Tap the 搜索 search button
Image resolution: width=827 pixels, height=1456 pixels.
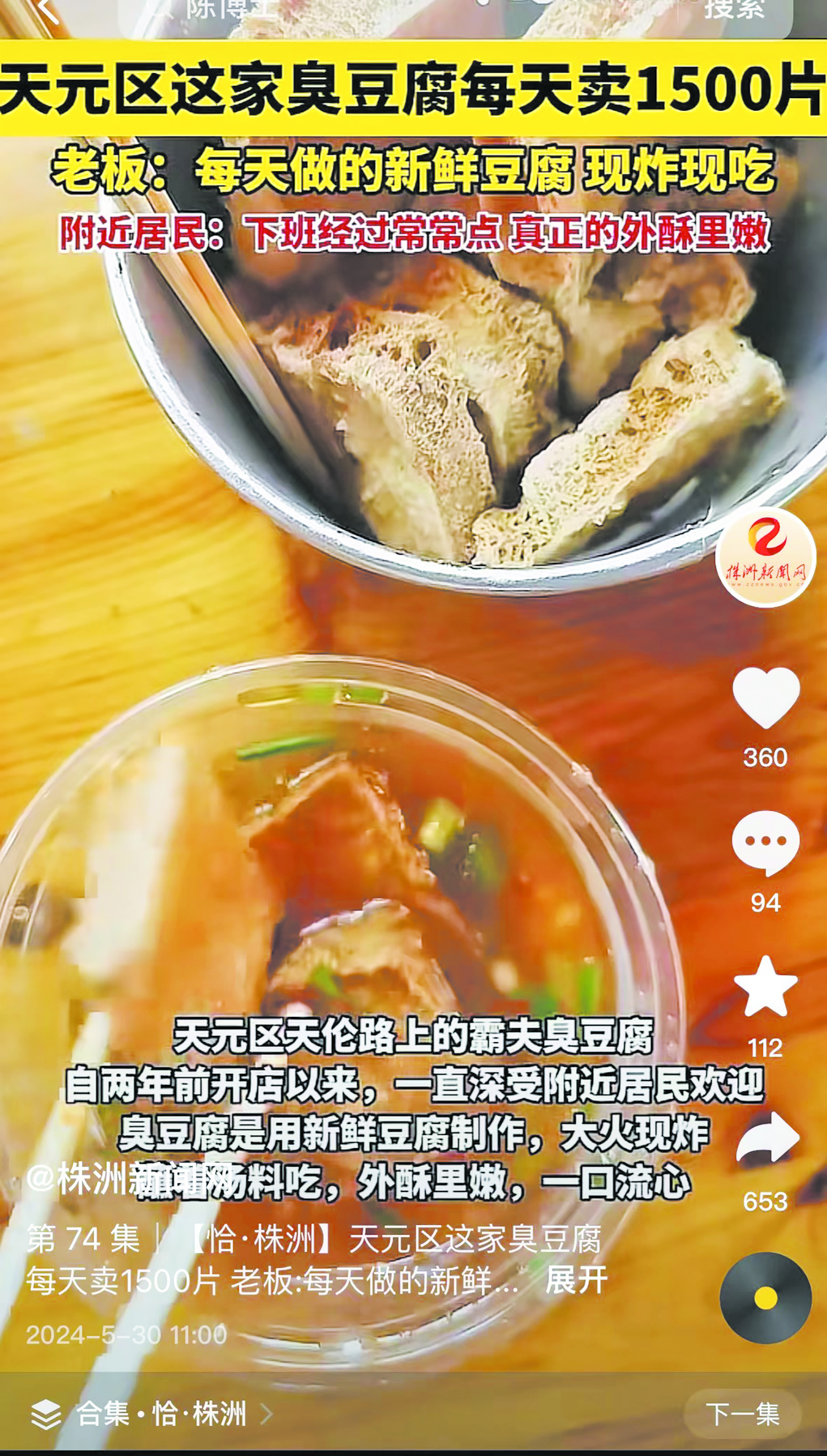coord(734,10)
